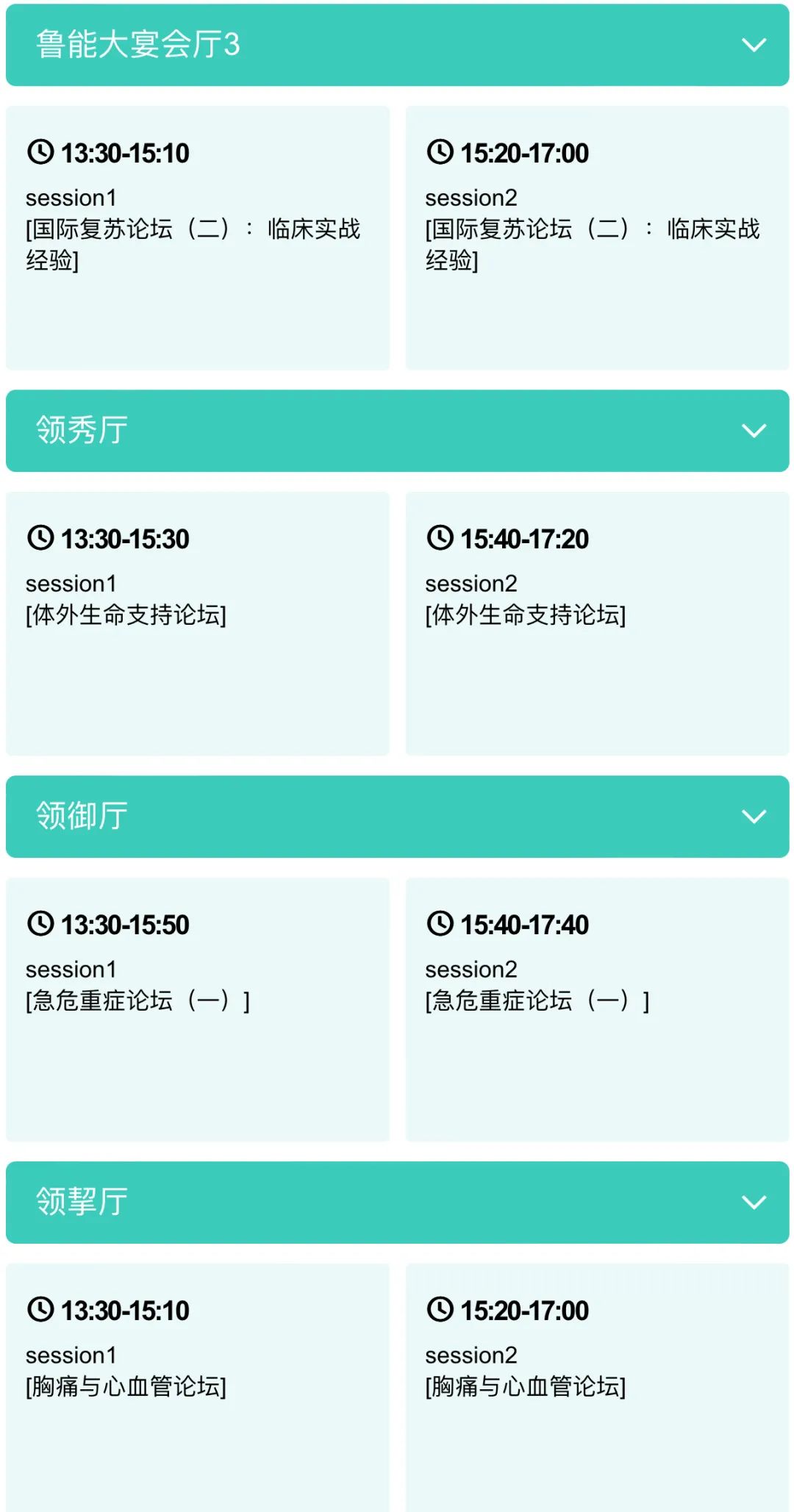Open 胸痛与心血管论坛 session1 card
Viewport: 794px width, 1512px height.
[198, 1386]
